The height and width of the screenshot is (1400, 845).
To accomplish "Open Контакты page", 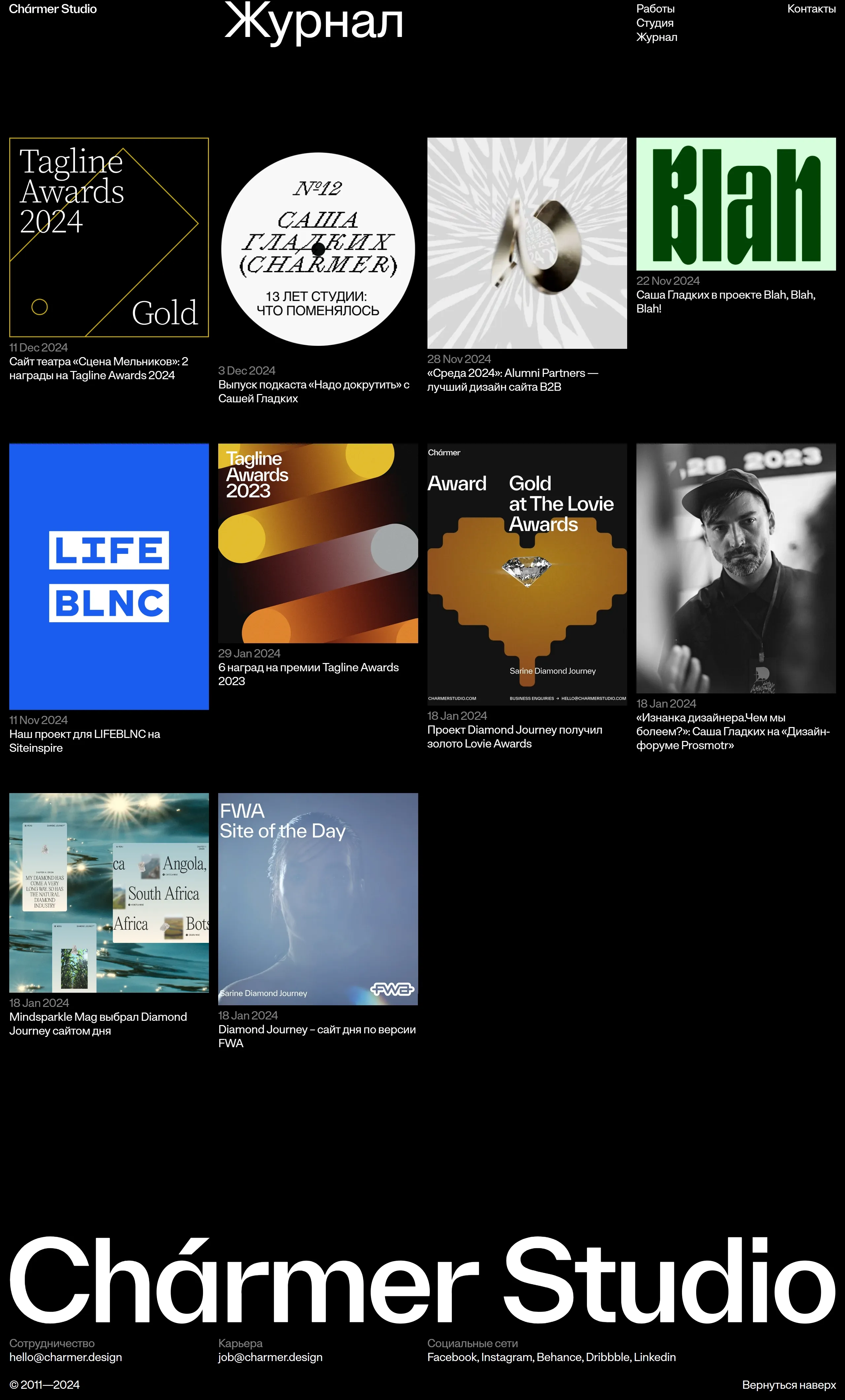I will (x=811, y=9).
